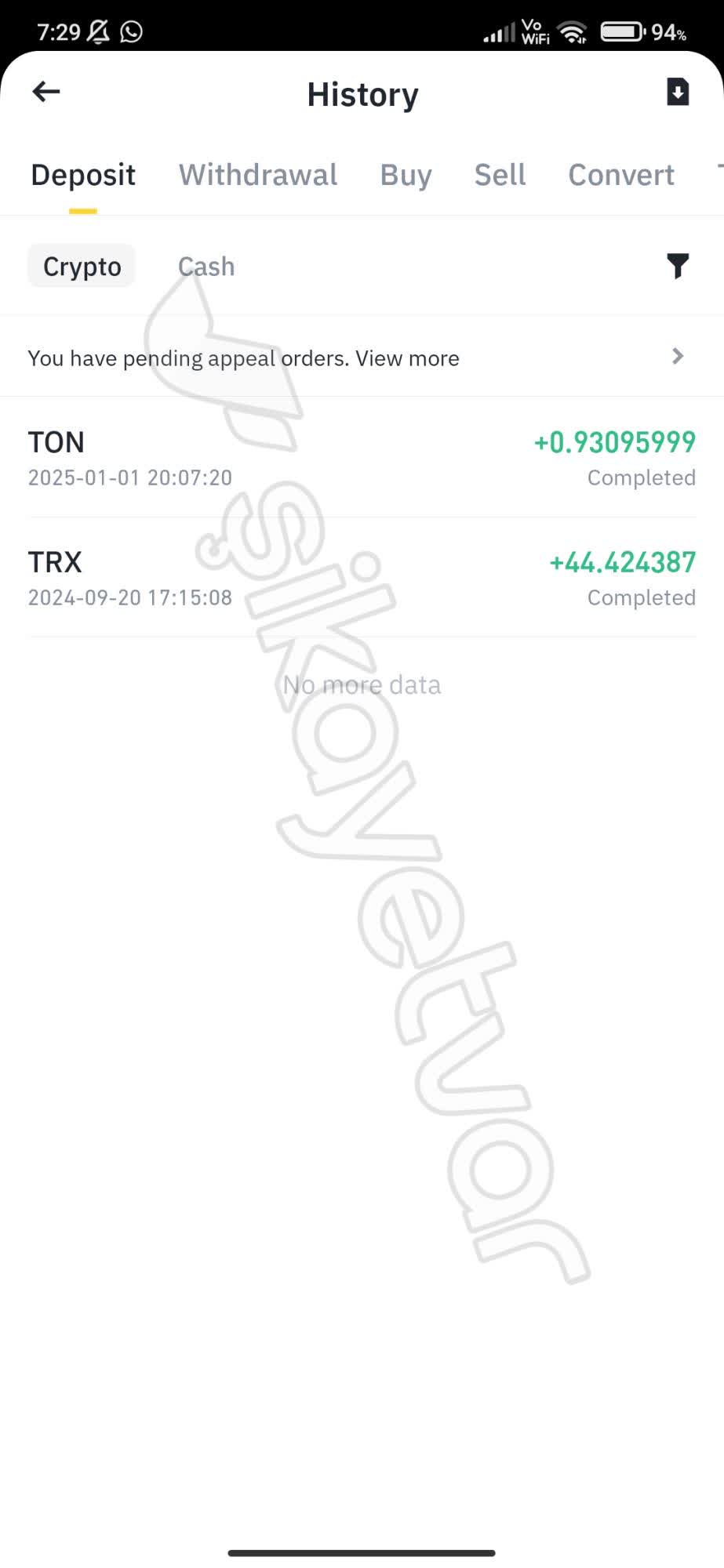
Task: Select the TRX +44.424387 transaction row
Action: tap(361, 579)
